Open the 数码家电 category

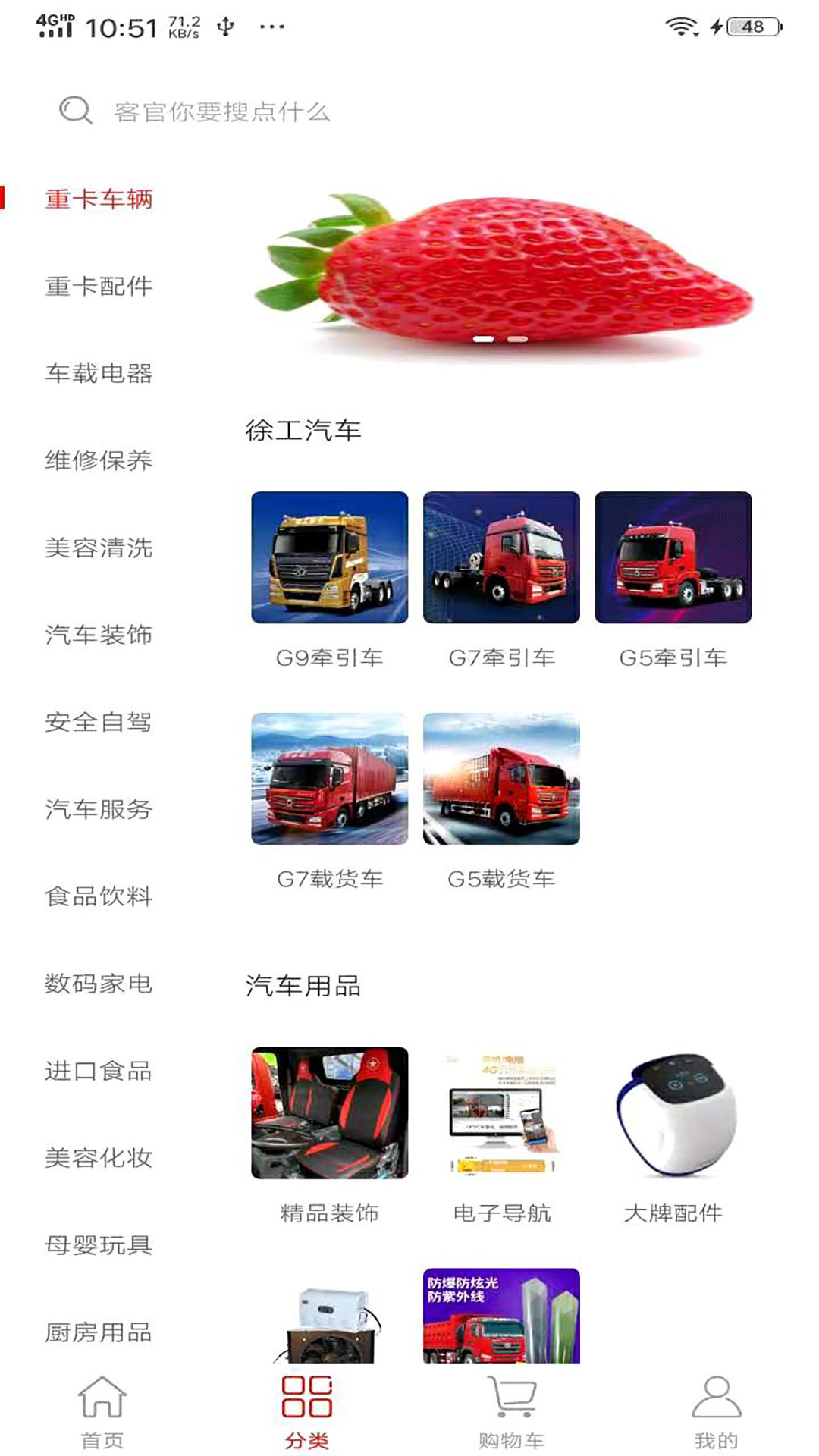99,984
